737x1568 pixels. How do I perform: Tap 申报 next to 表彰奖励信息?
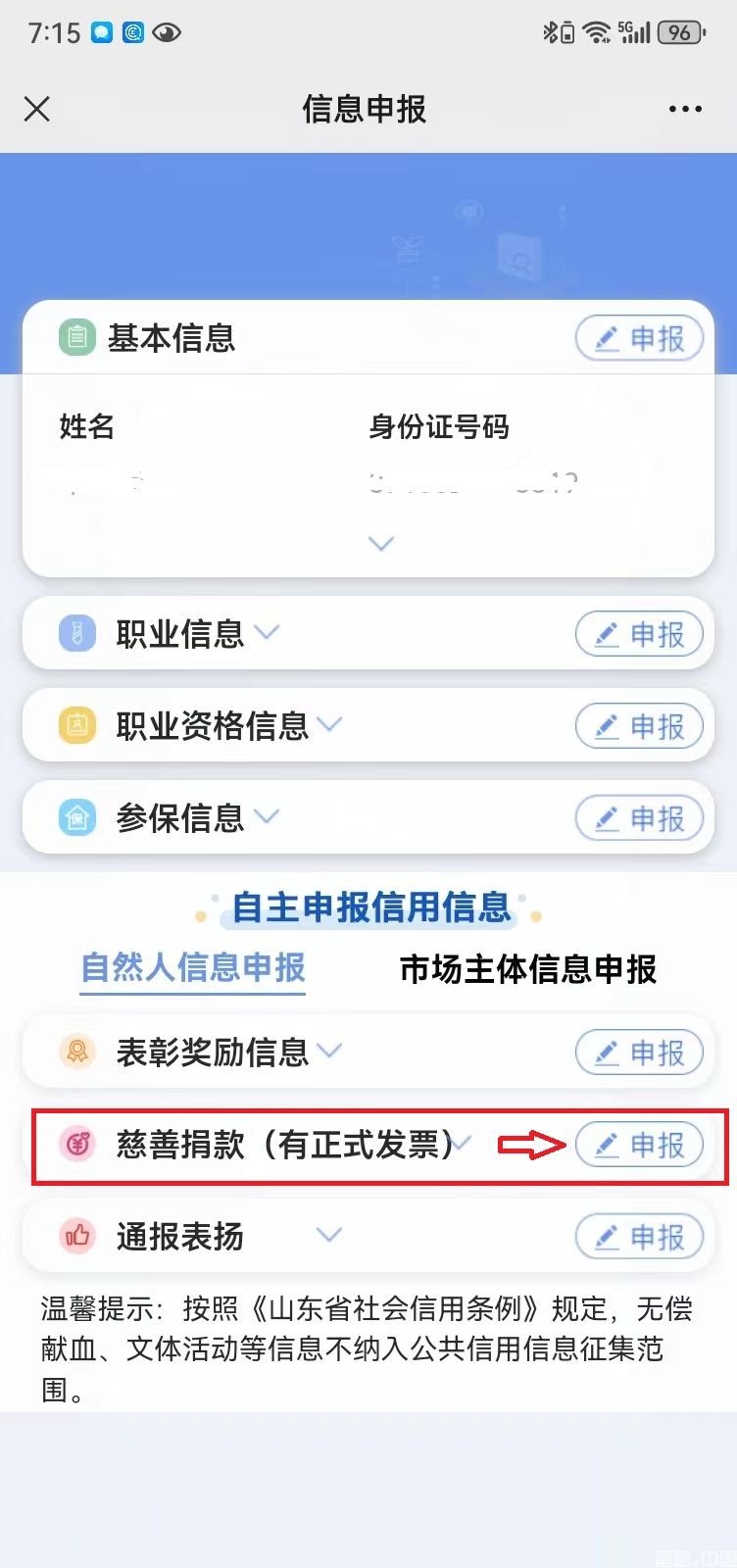[639, 1053]
